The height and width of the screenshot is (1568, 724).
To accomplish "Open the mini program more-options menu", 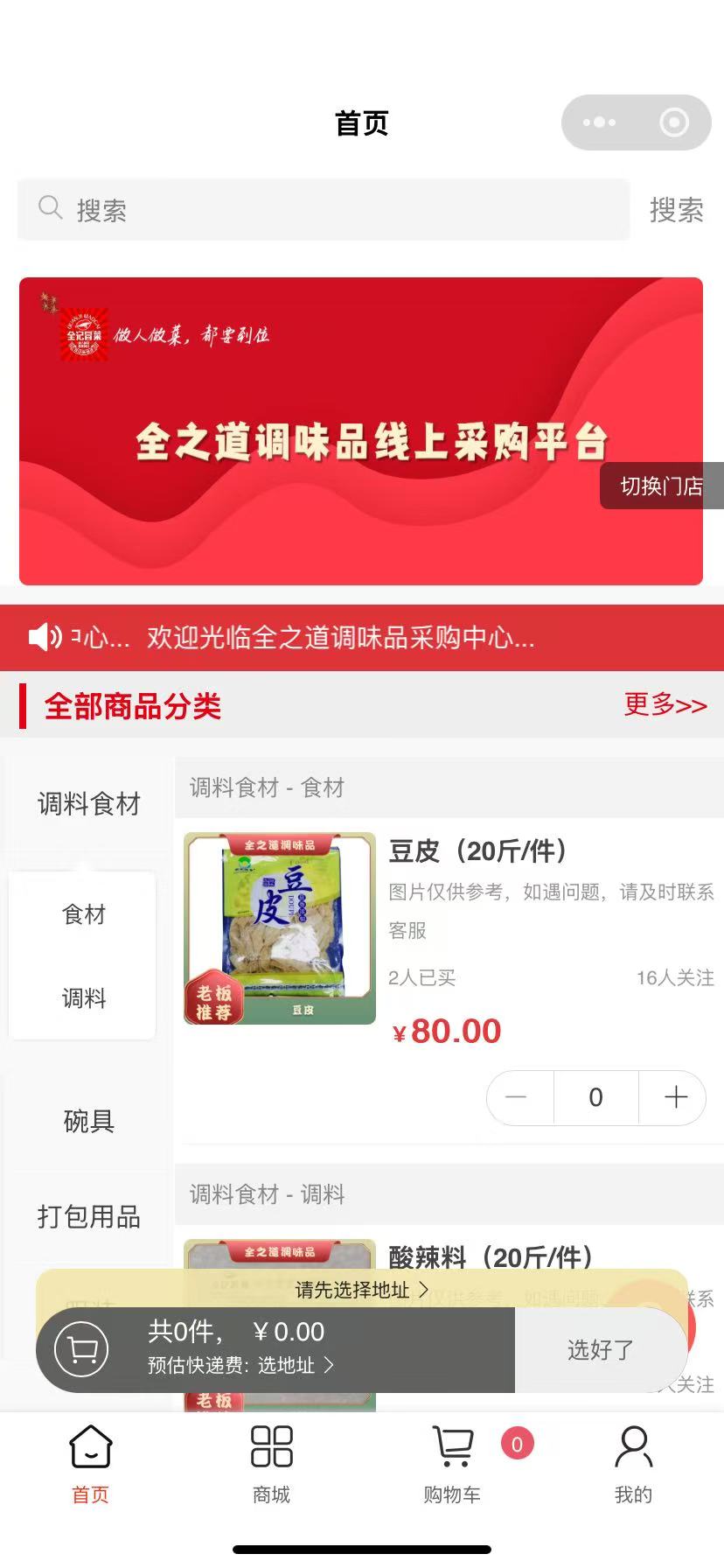I will (599, 122).
